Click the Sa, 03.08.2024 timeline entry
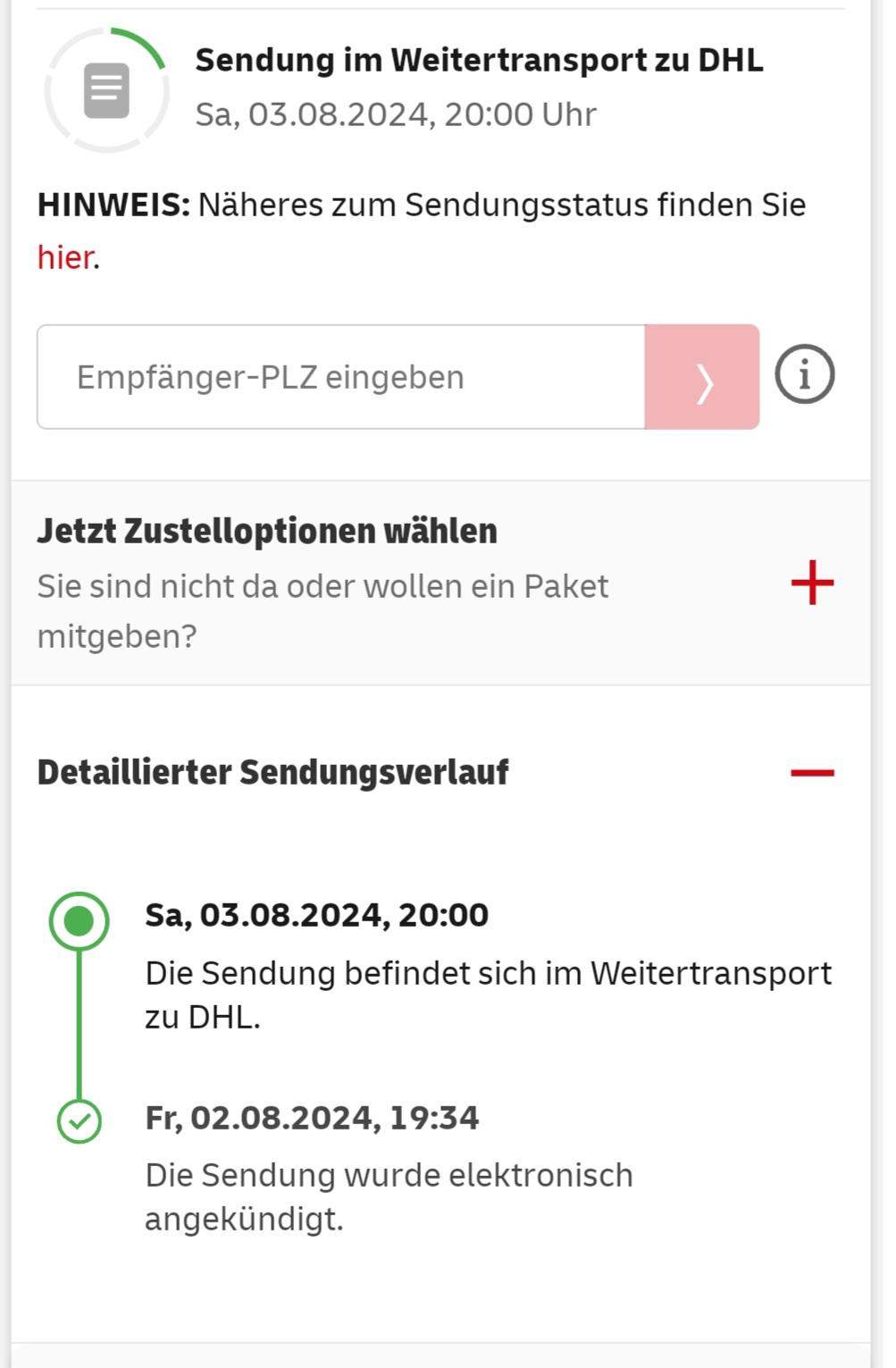 [316, 914]
